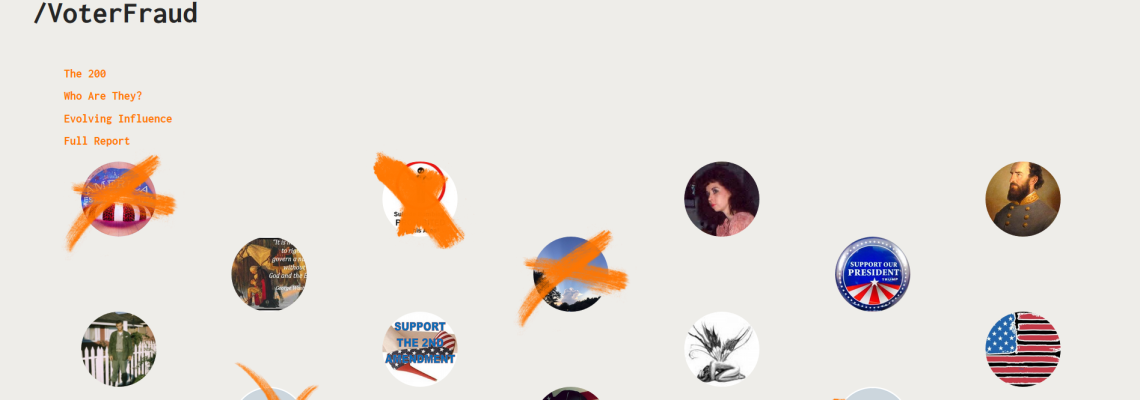
Task: Select the man by white fence avatar
Action: coord(119,349)
